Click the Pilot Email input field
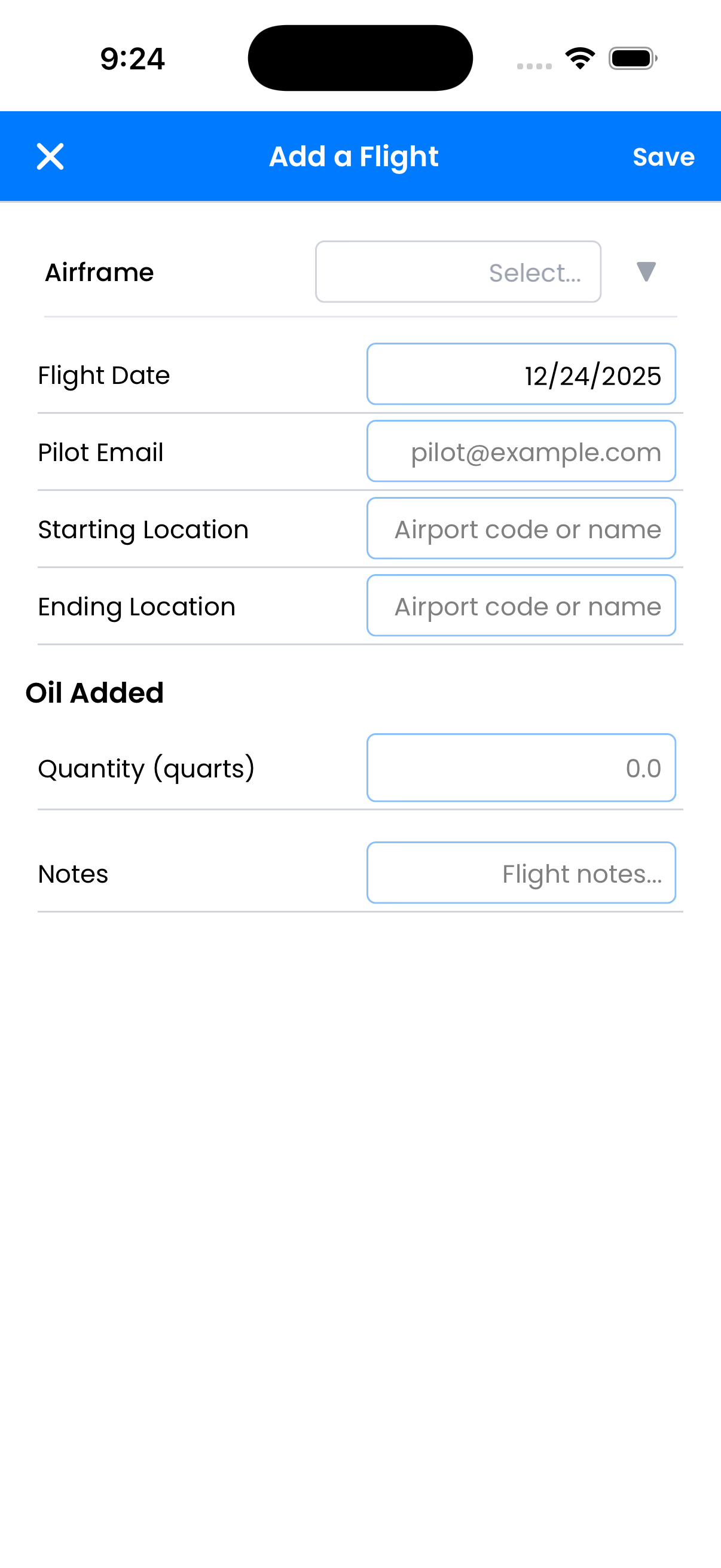The image size is (721, 1568). click(521, 451)
